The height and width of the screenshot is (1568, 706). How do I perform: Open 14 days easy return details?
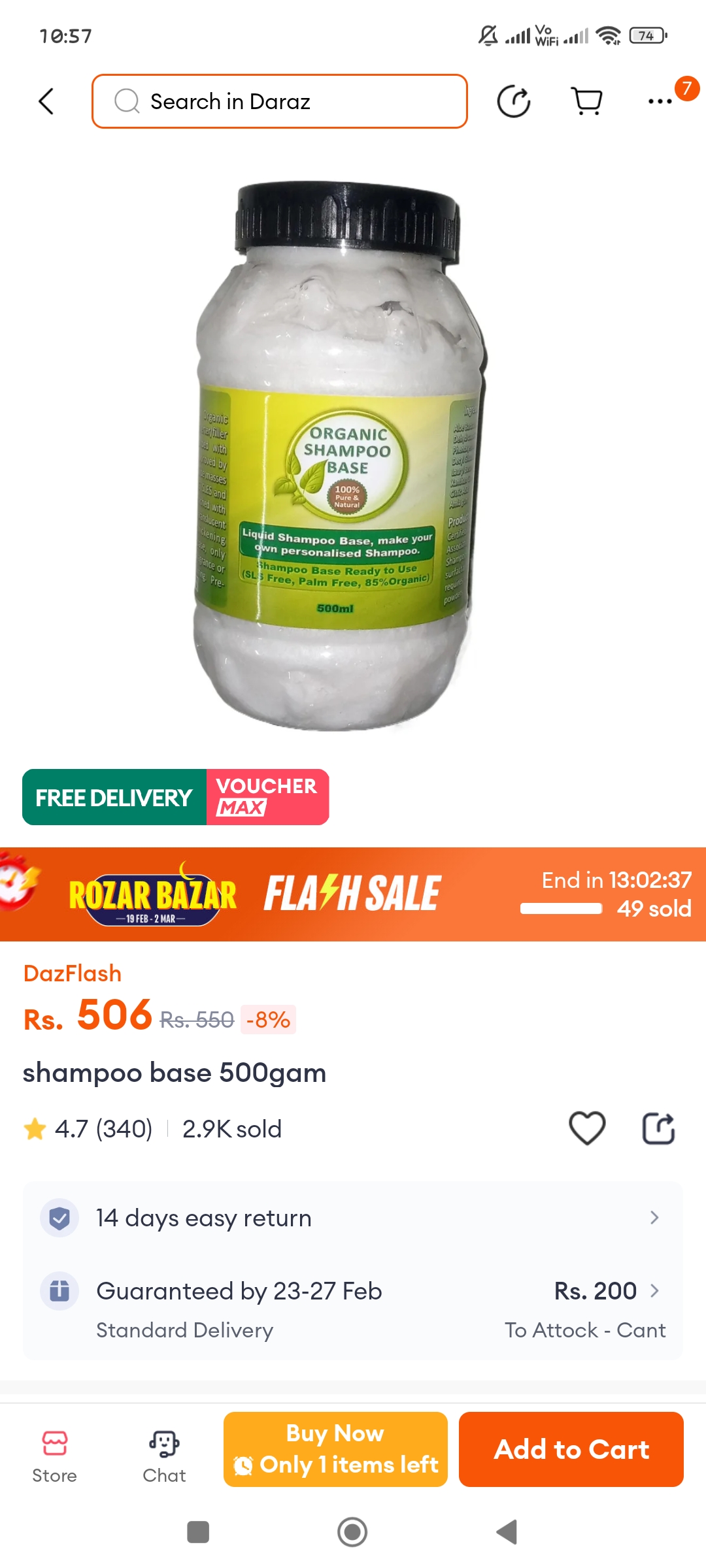(x=353, y=1218)
